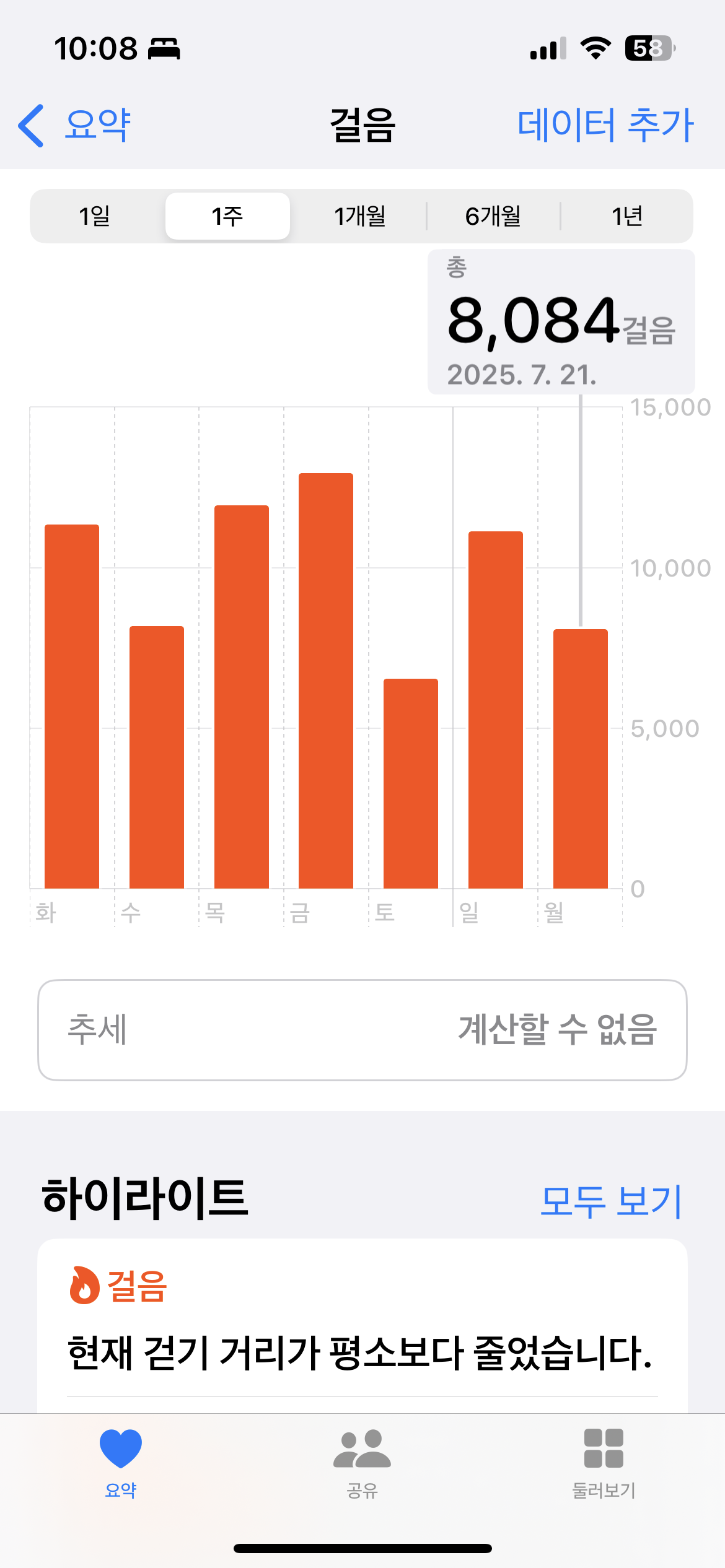Go to the 둘러보기 tab
Viewport: 725px width, 1568px height.
604,1463
